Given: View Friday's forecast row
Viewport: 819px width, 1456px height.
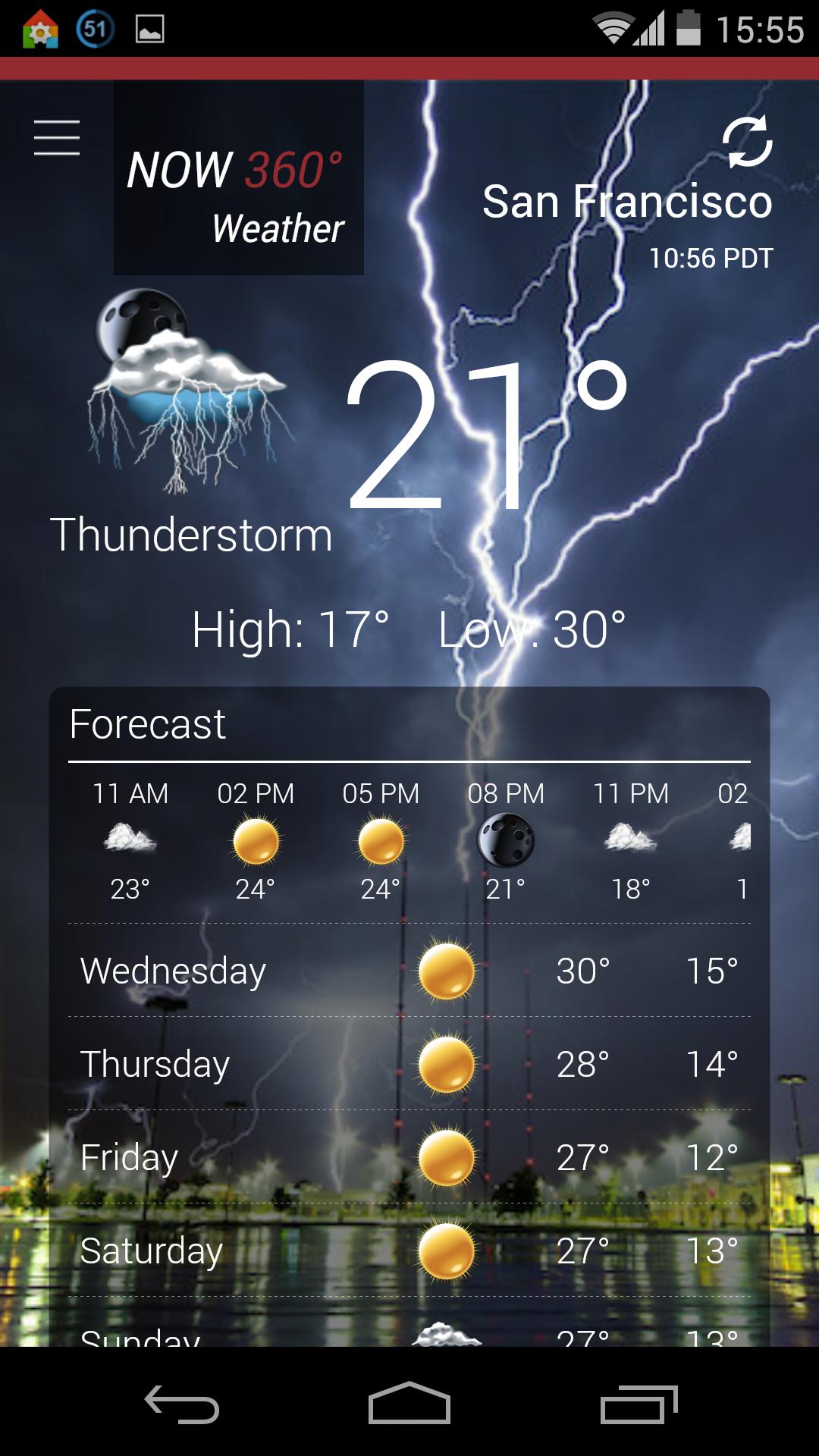Looking at the screenshot, I should coord(409,1157).
